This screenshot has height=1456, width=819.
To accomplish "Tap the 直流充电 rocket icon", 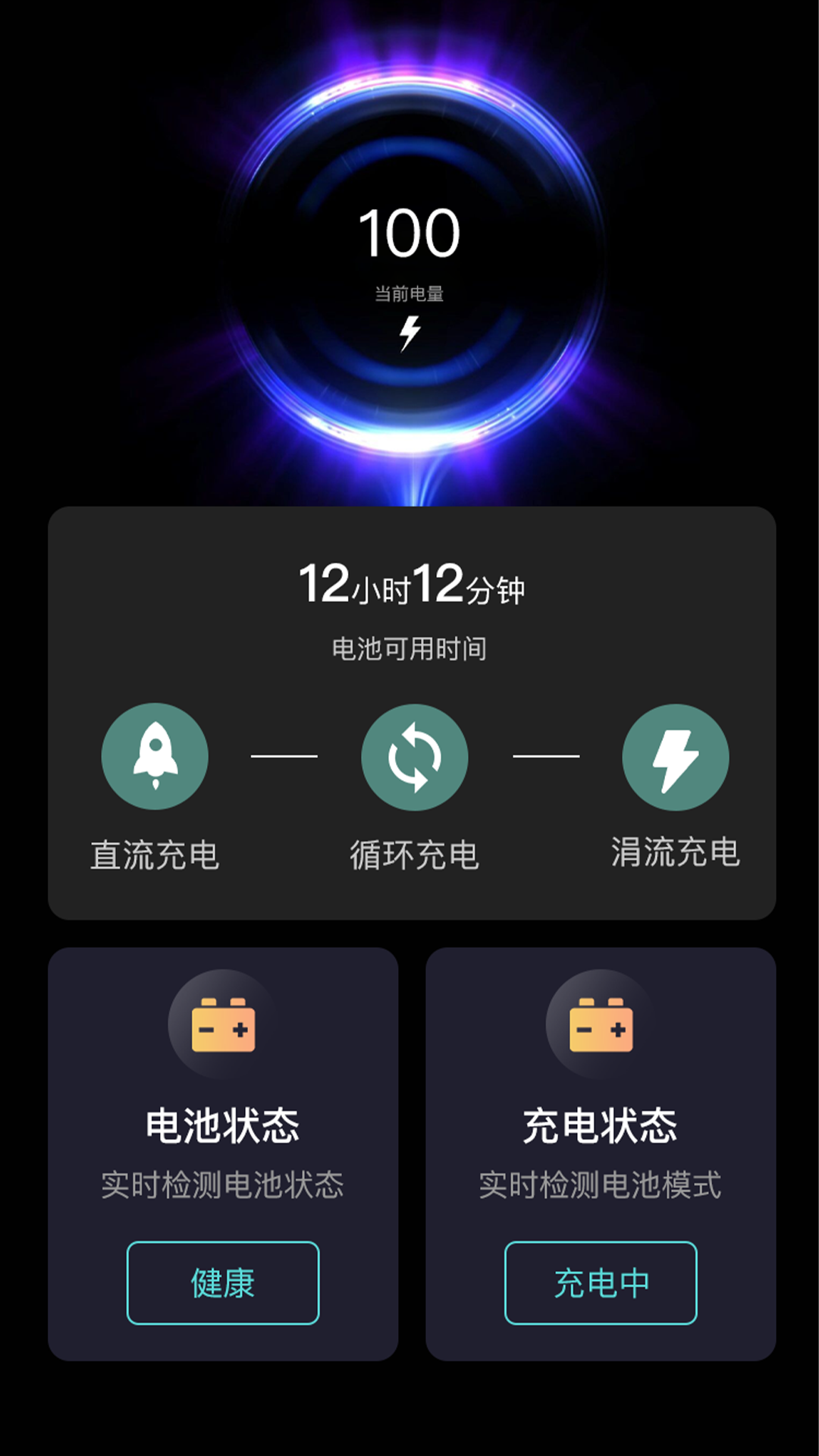I will (x=155, y=756).
